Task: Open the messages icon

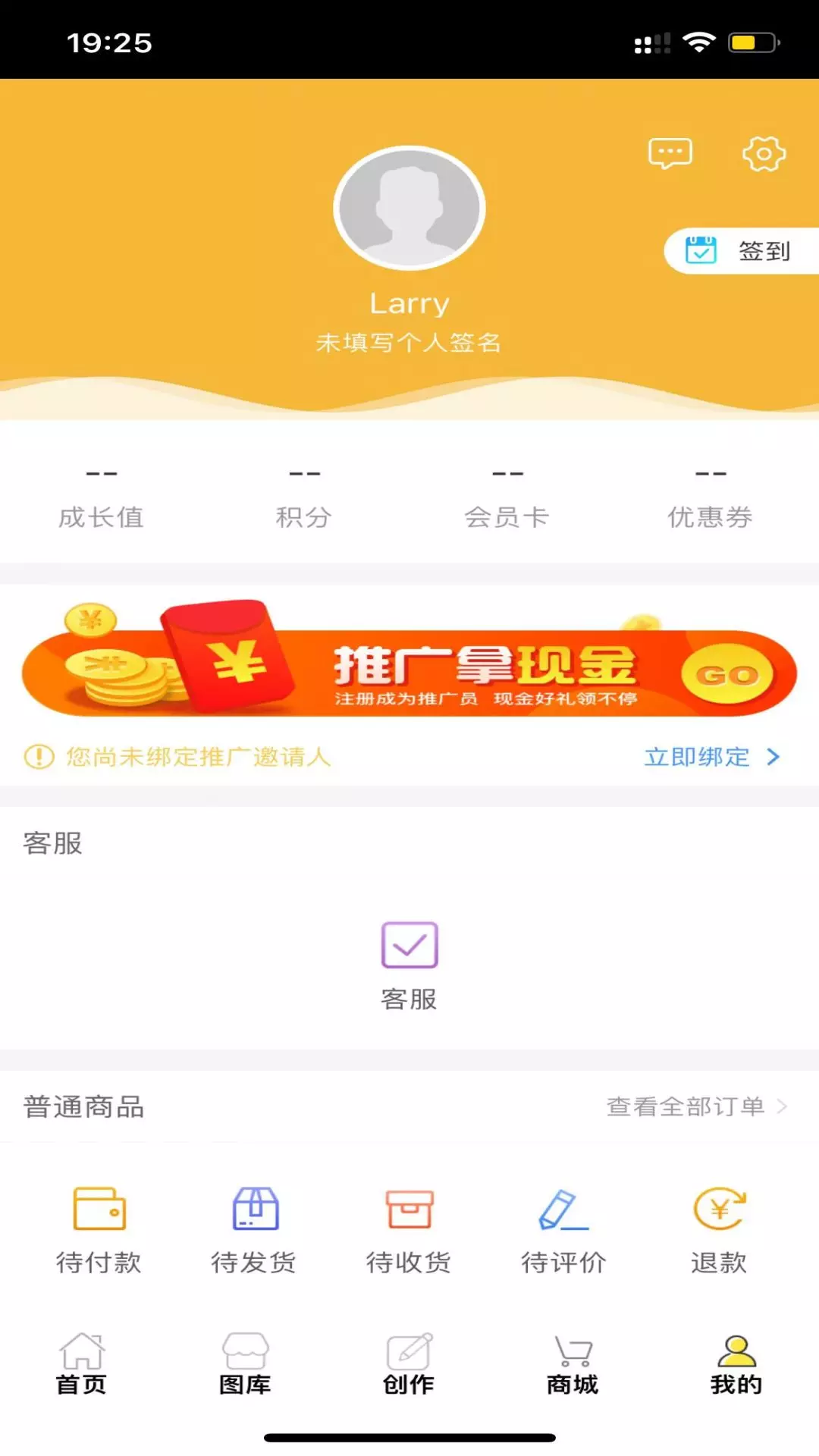Action: coord(670,154)
